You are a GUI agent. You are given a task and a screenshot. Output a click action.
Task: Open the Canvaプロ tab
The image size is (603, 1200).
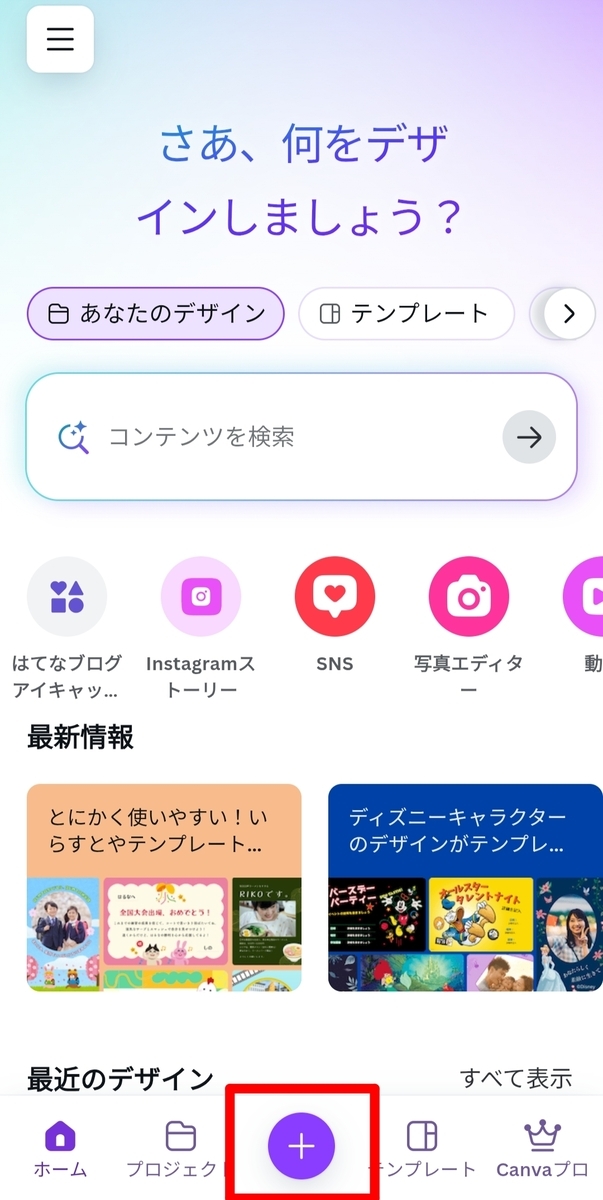542,1148
